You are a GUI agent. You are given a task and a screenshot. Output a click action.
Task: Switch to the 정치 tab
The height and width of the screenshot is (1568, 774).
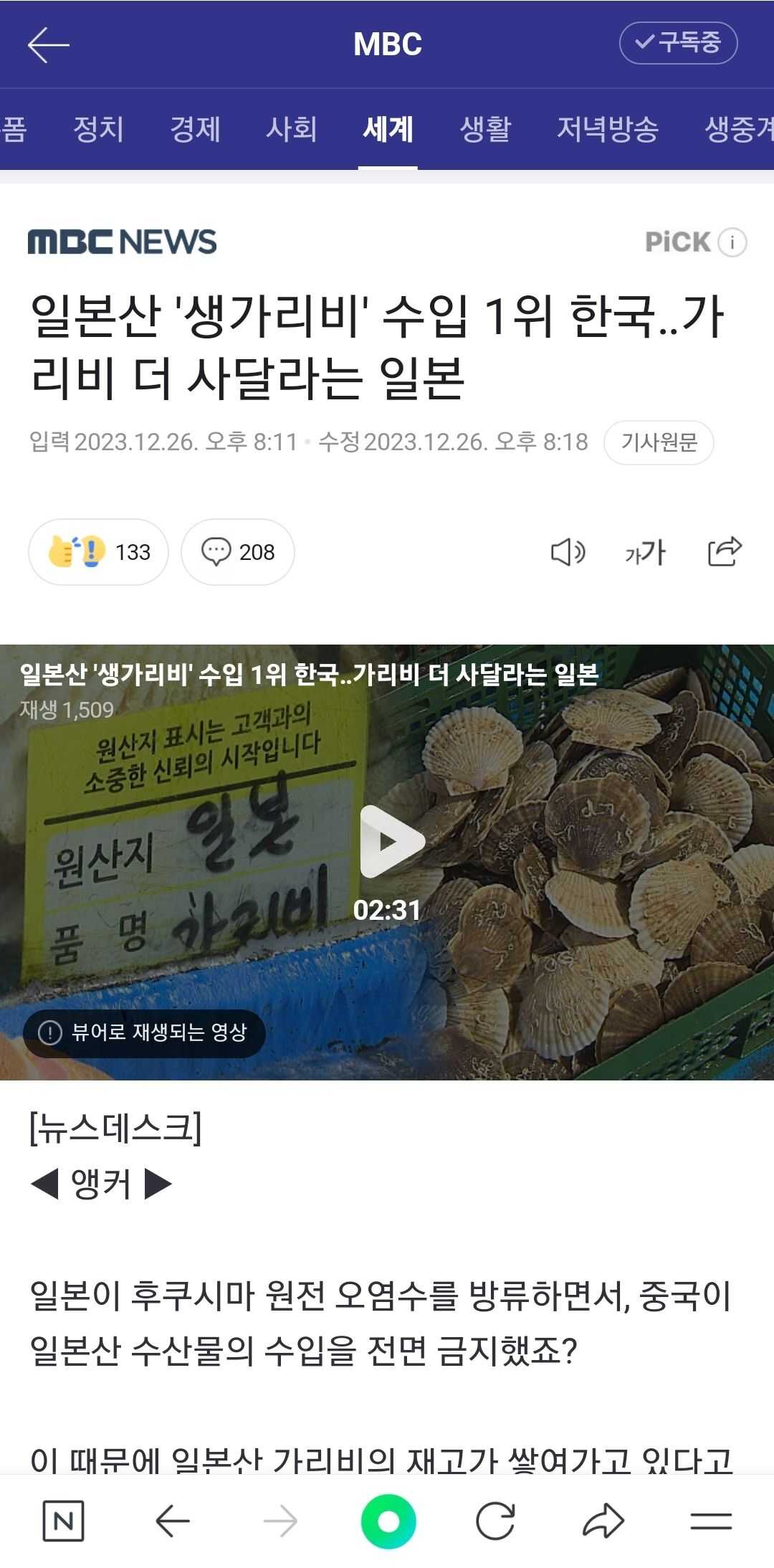pyautogui.click(x=99, y=130)
